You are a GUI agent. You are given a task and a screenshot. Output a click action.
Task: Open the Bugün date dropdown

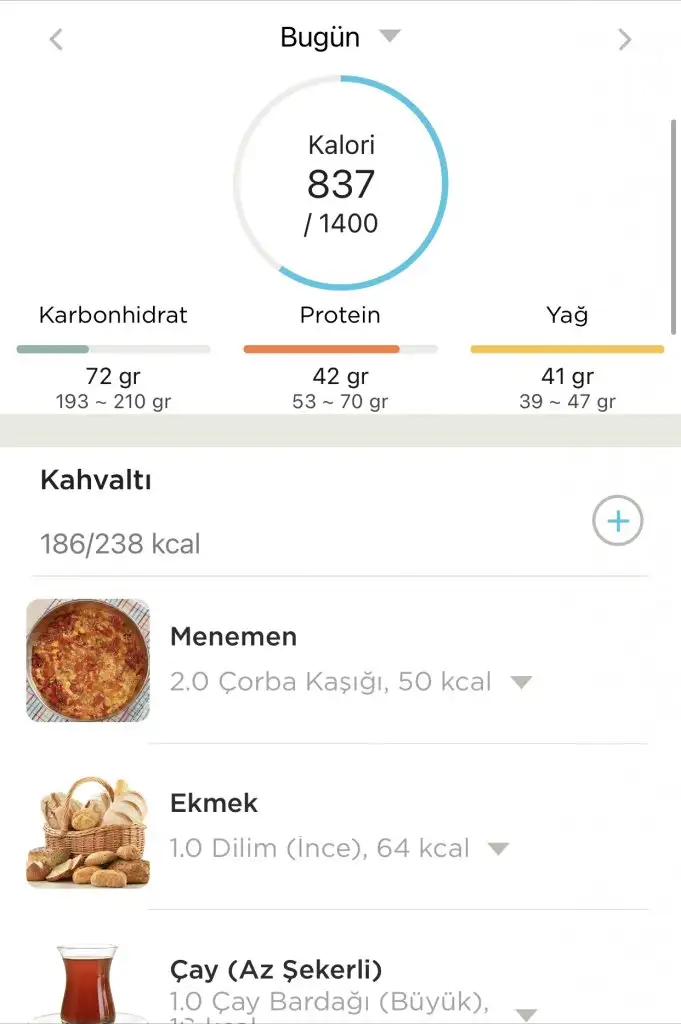click(340, 38)
